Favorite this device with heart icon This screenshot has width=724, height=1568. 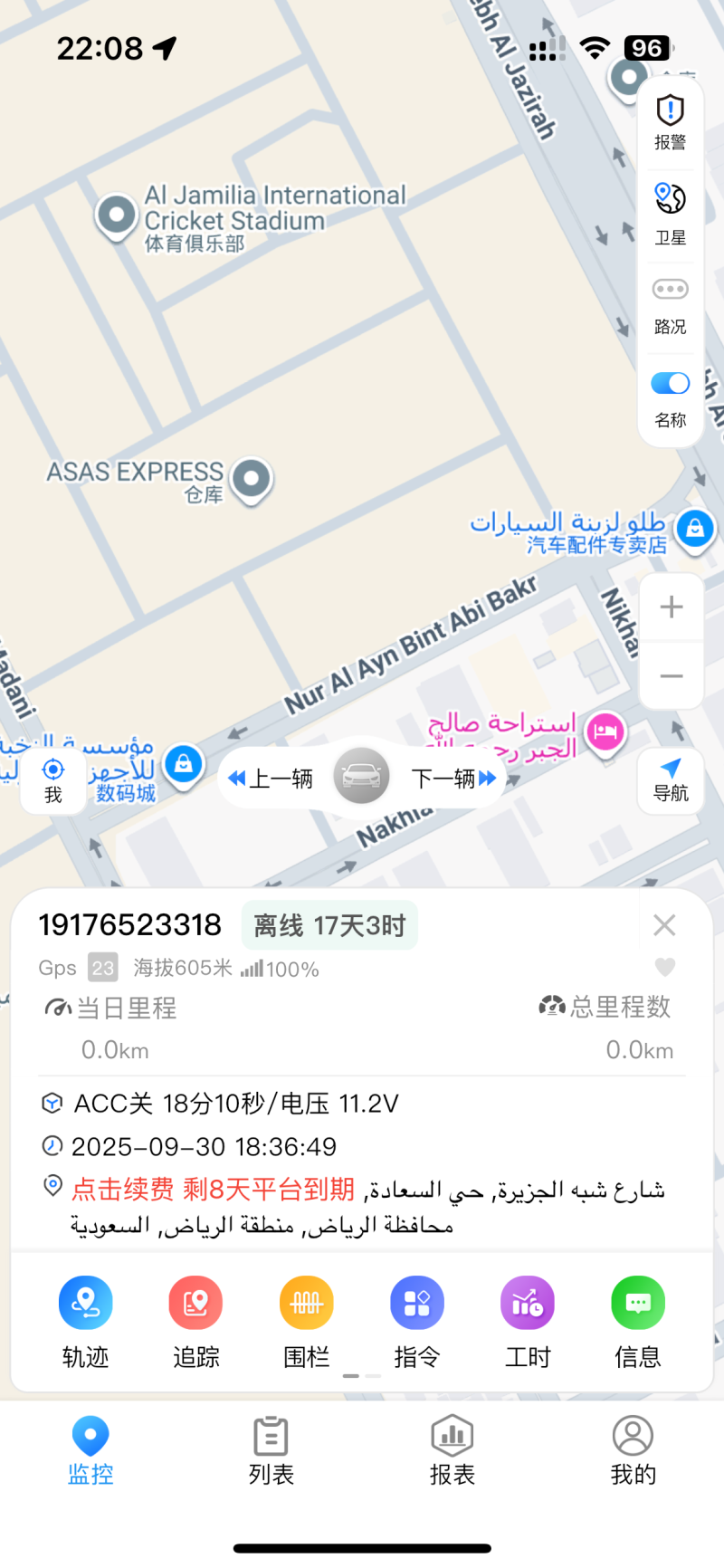click(665, 967)
